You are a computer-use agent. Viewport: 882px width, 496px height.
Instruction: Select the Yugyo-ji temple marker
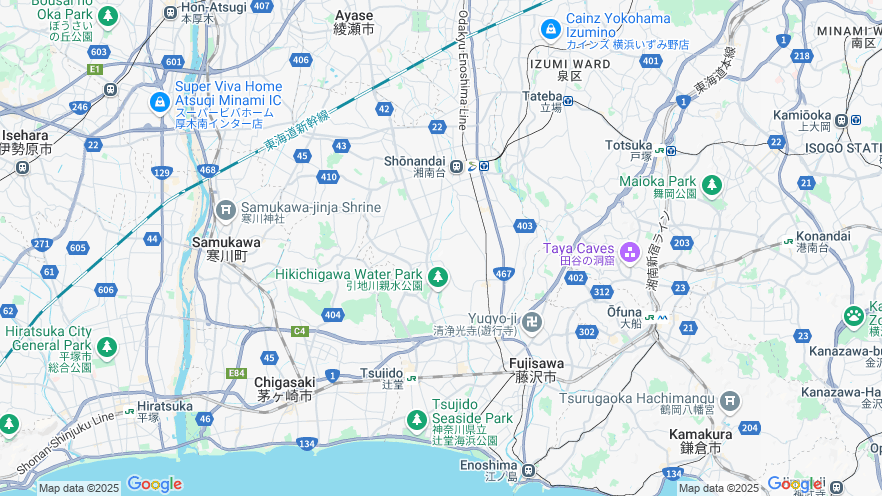[534, 322]
